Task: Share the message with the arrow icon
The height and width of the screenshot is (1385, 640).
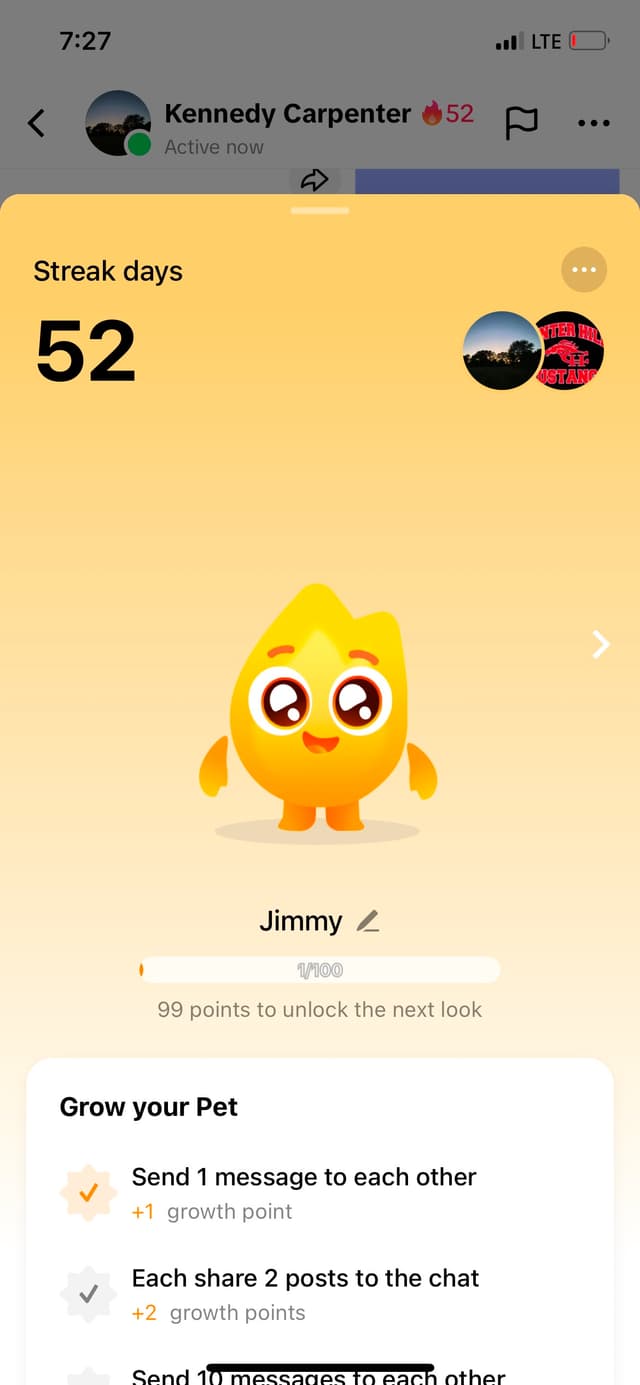Action: click(314, 180)
